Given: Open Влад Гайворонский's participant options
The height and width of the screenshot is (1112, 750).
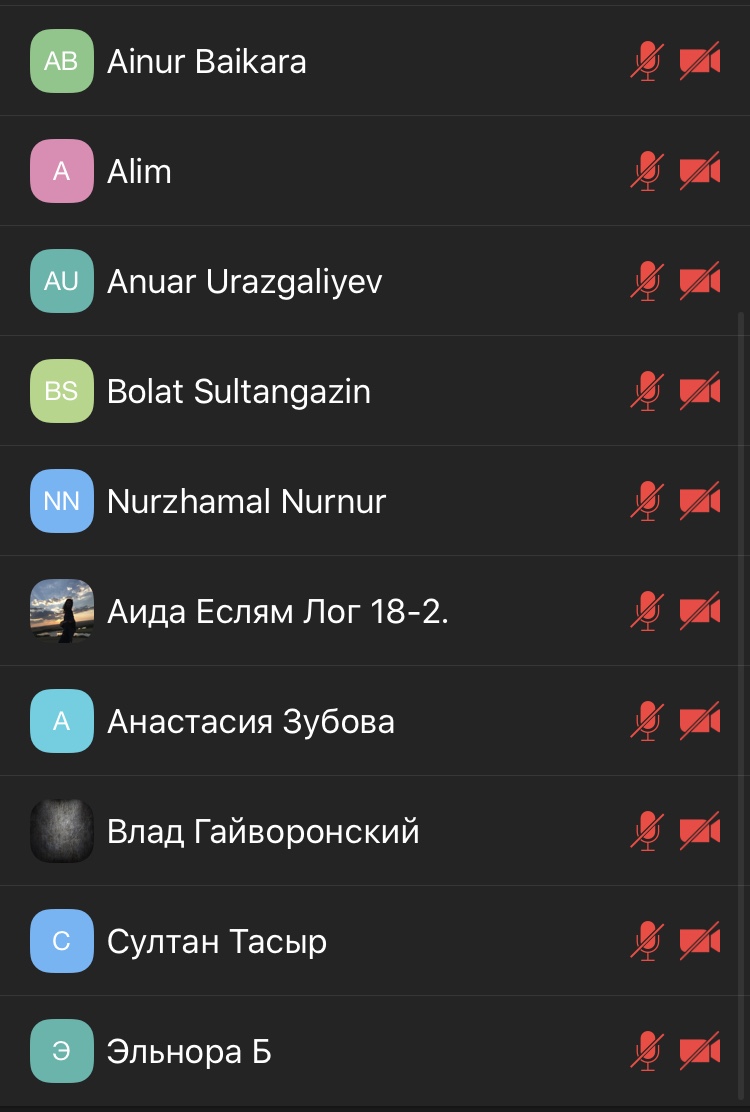Looking at the screenshot, I should click(263, 832).
